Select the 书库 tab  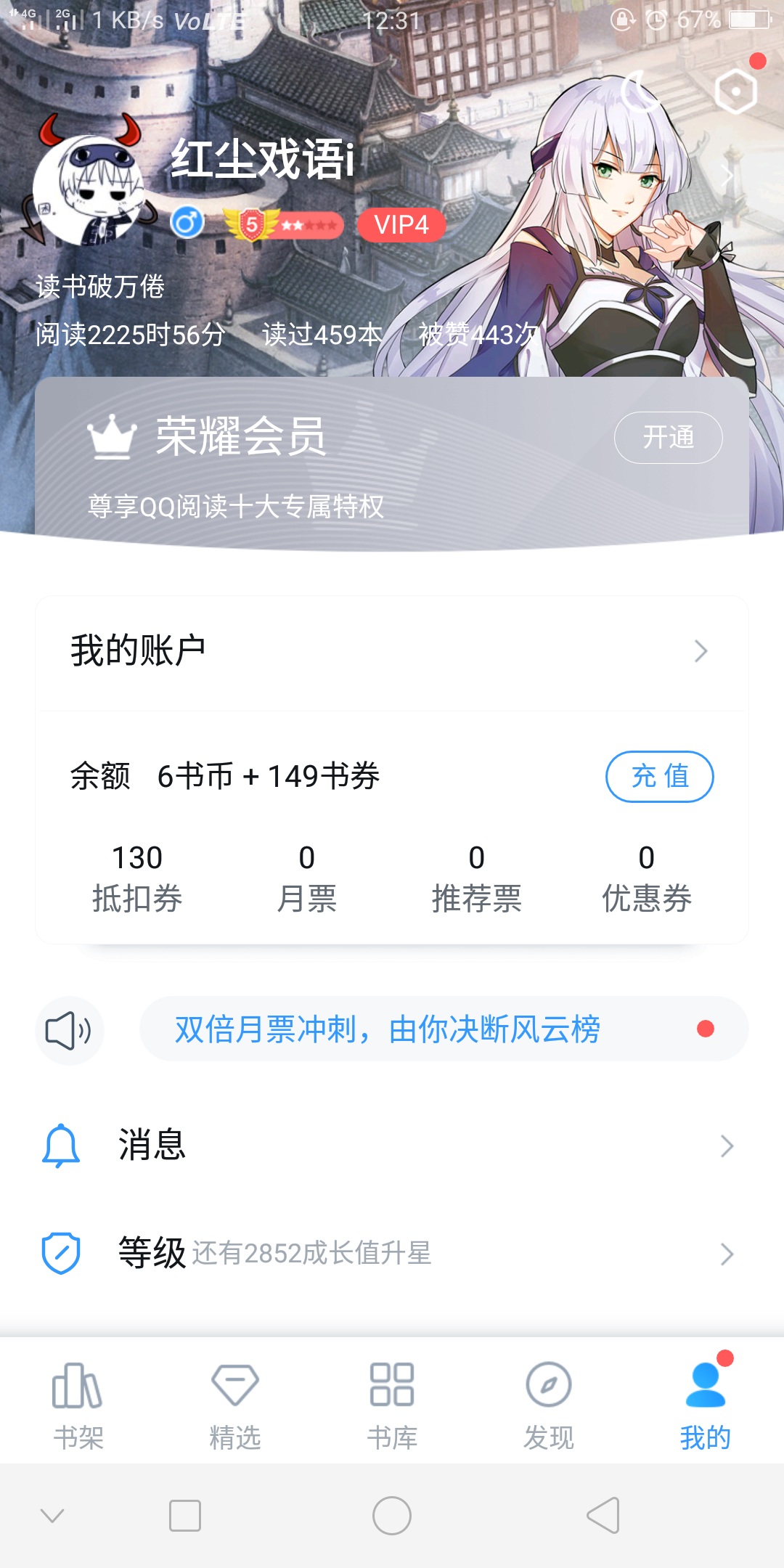[392, 1405]
